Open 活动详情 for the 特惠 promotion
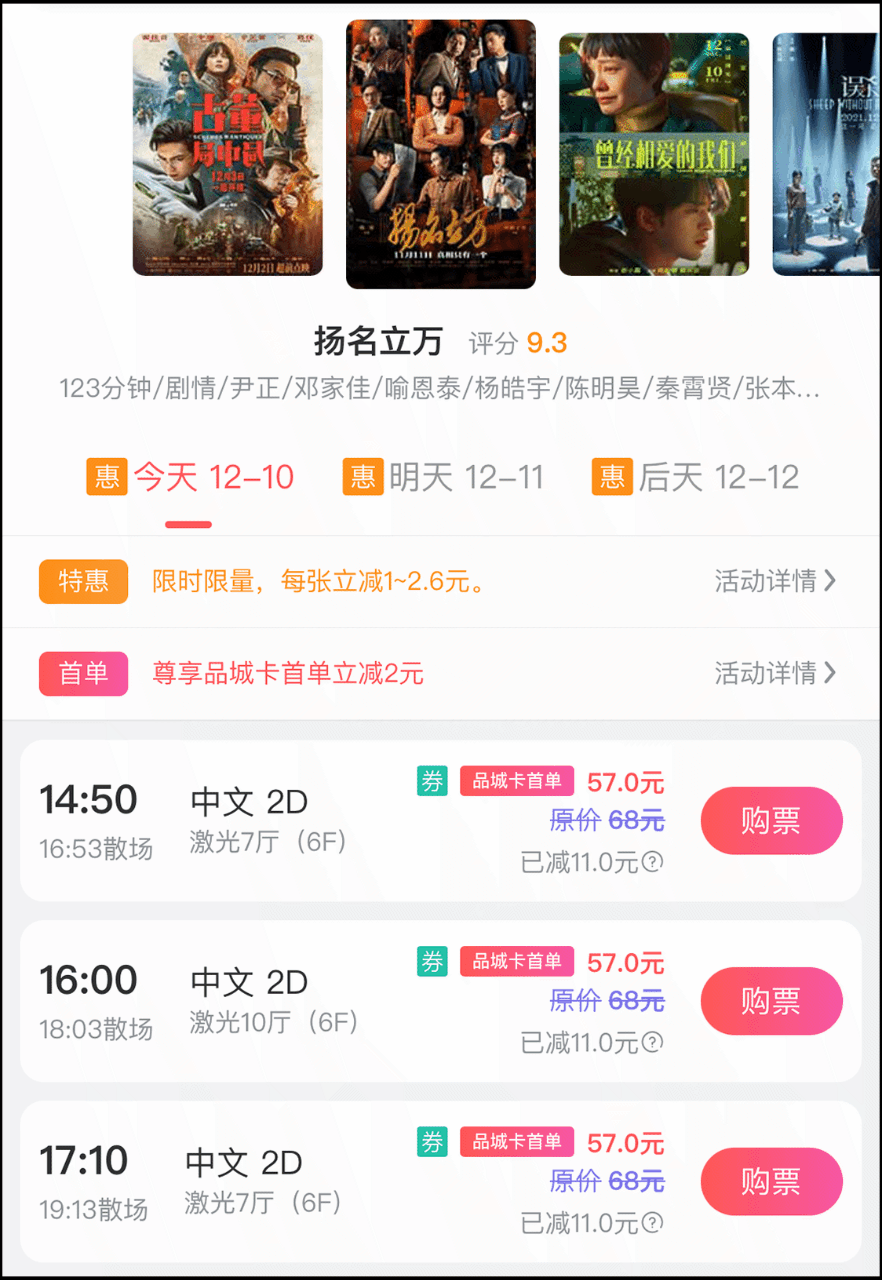This screenshot has width=882, height=1280. [775, 581]
